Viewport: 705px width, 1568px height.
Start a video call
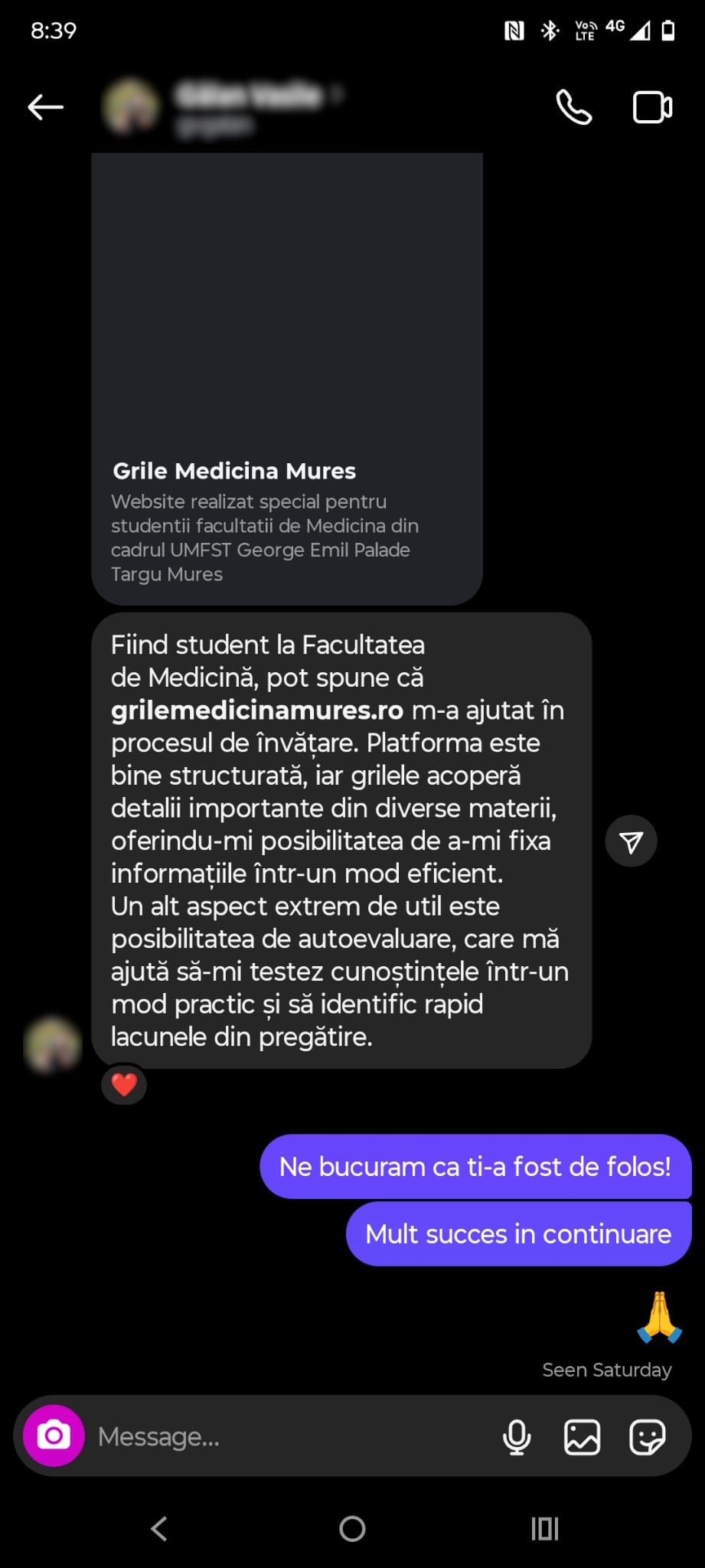[x=652, y=107]
